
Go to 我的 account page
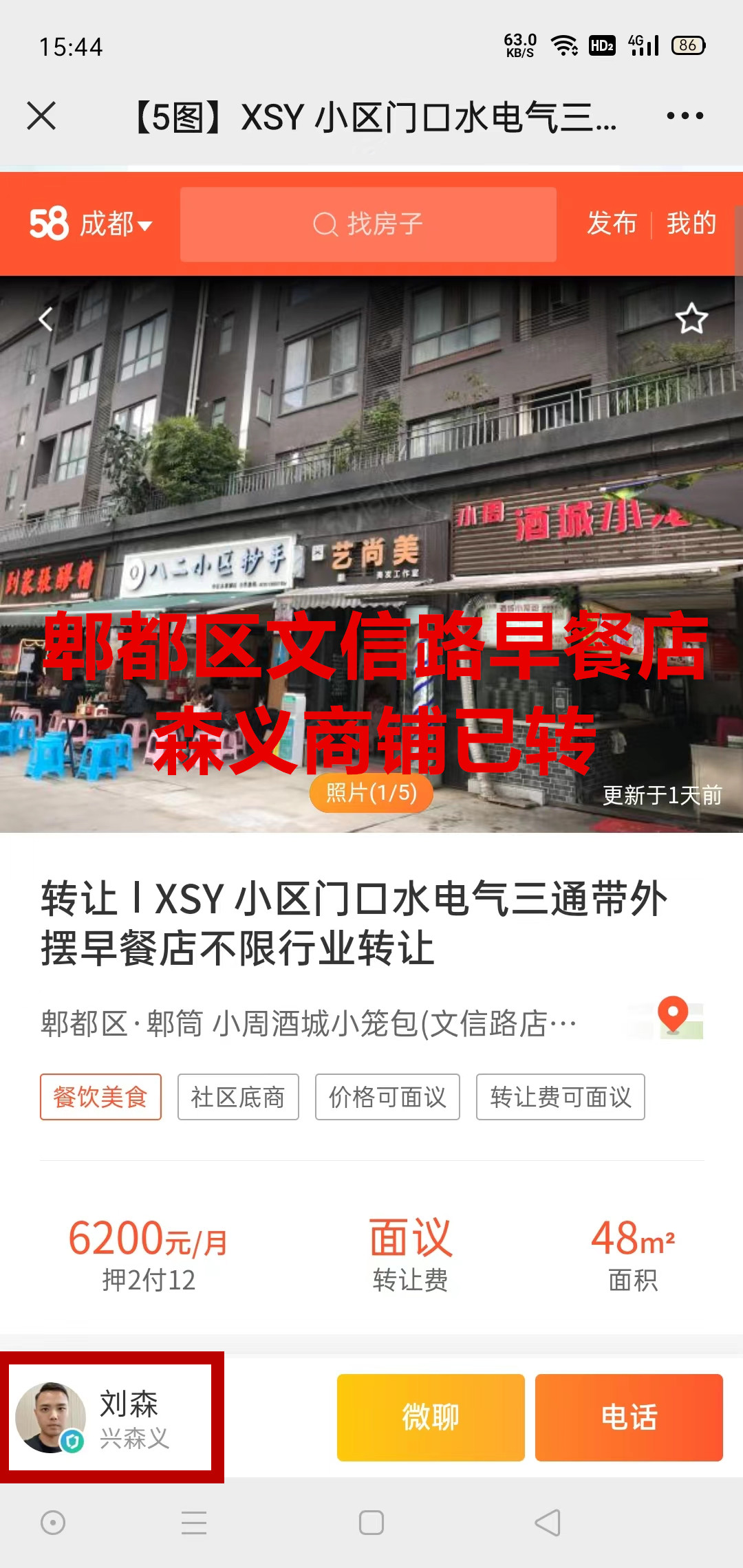(x=691, y=224)
